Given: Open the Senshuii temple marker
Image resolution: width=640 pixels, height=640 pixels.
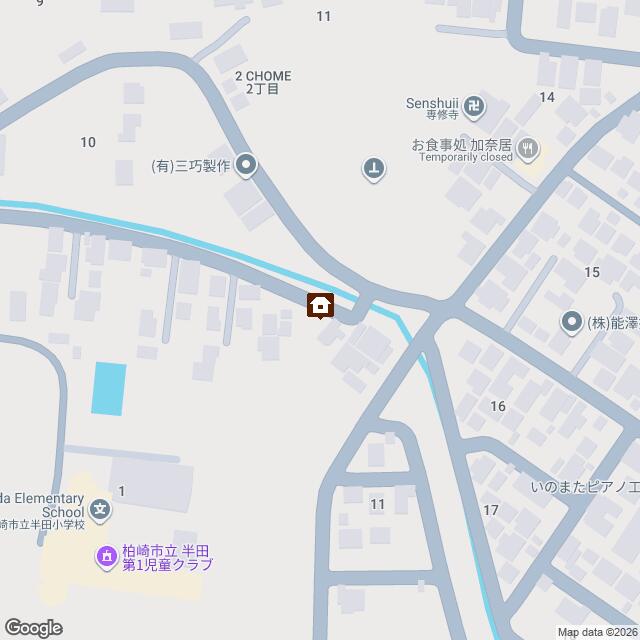Looking at the screenshot, I should pos(476,104).
